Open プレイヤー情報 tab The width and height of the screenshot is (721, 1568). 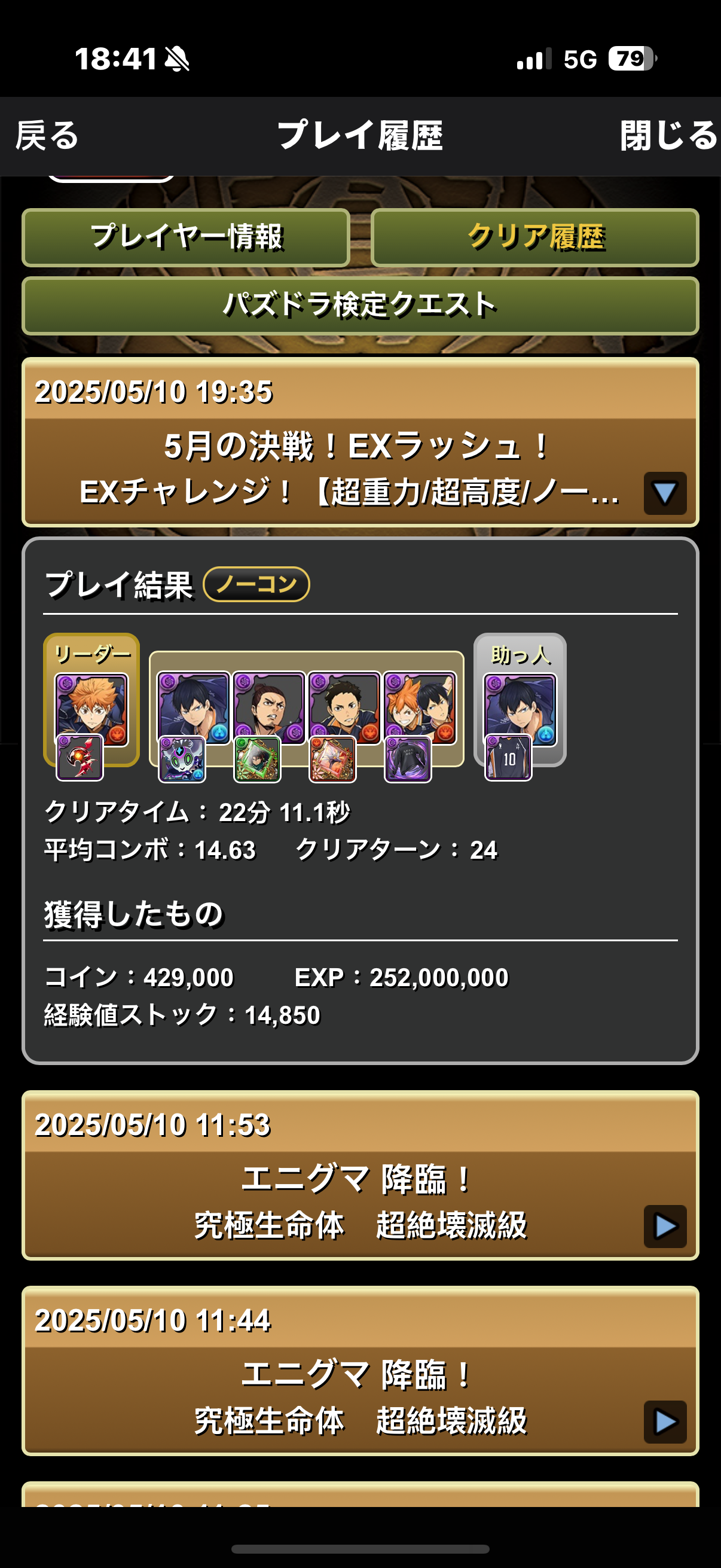(186, 237)
